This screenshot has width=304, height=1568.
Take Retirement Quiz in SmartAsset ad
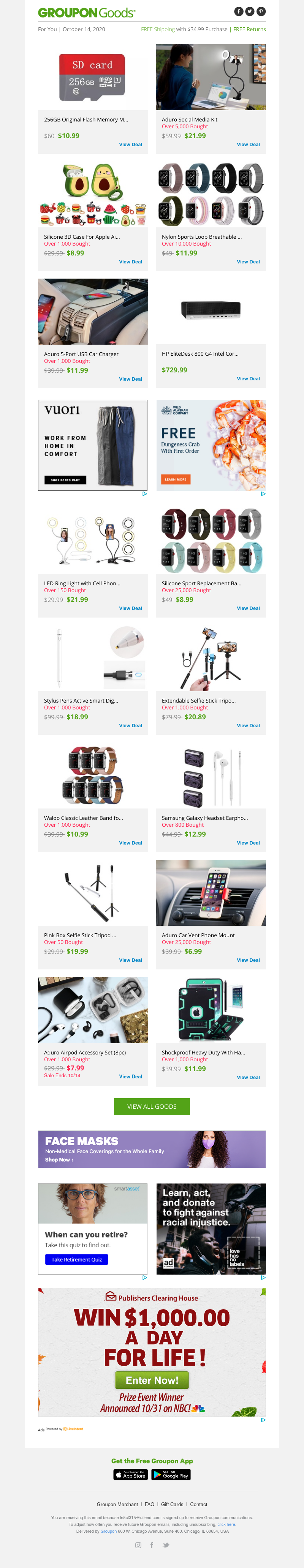tap(77, 1259)
